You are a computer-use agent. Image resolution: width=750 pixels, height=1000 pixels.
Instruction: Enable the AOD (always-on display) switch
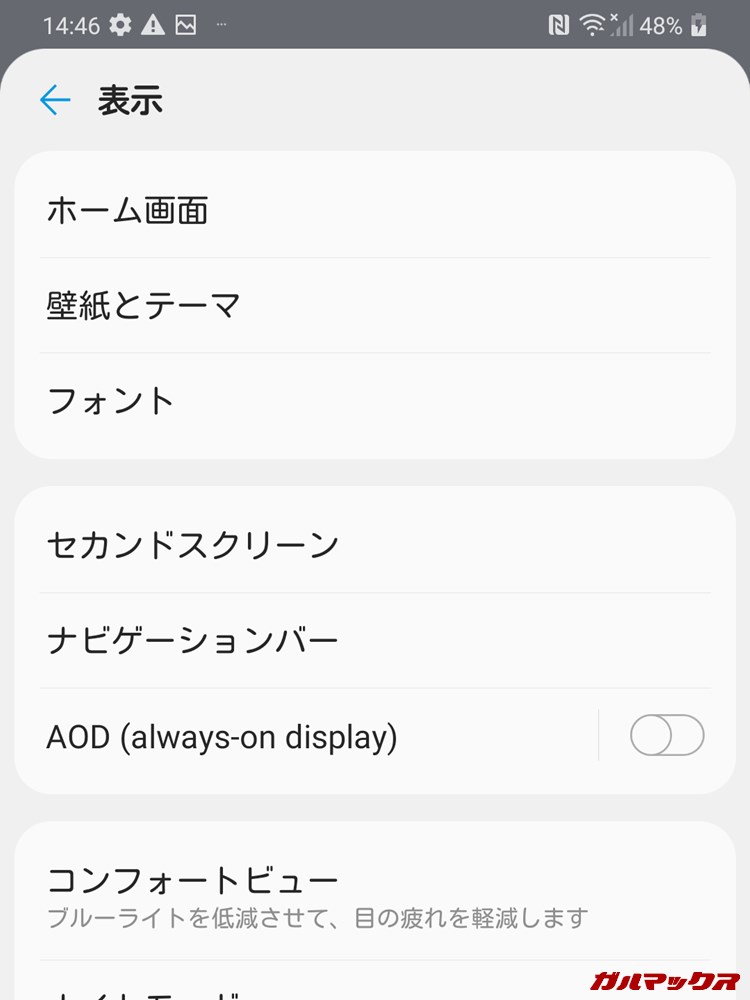(x=666, y=736)
